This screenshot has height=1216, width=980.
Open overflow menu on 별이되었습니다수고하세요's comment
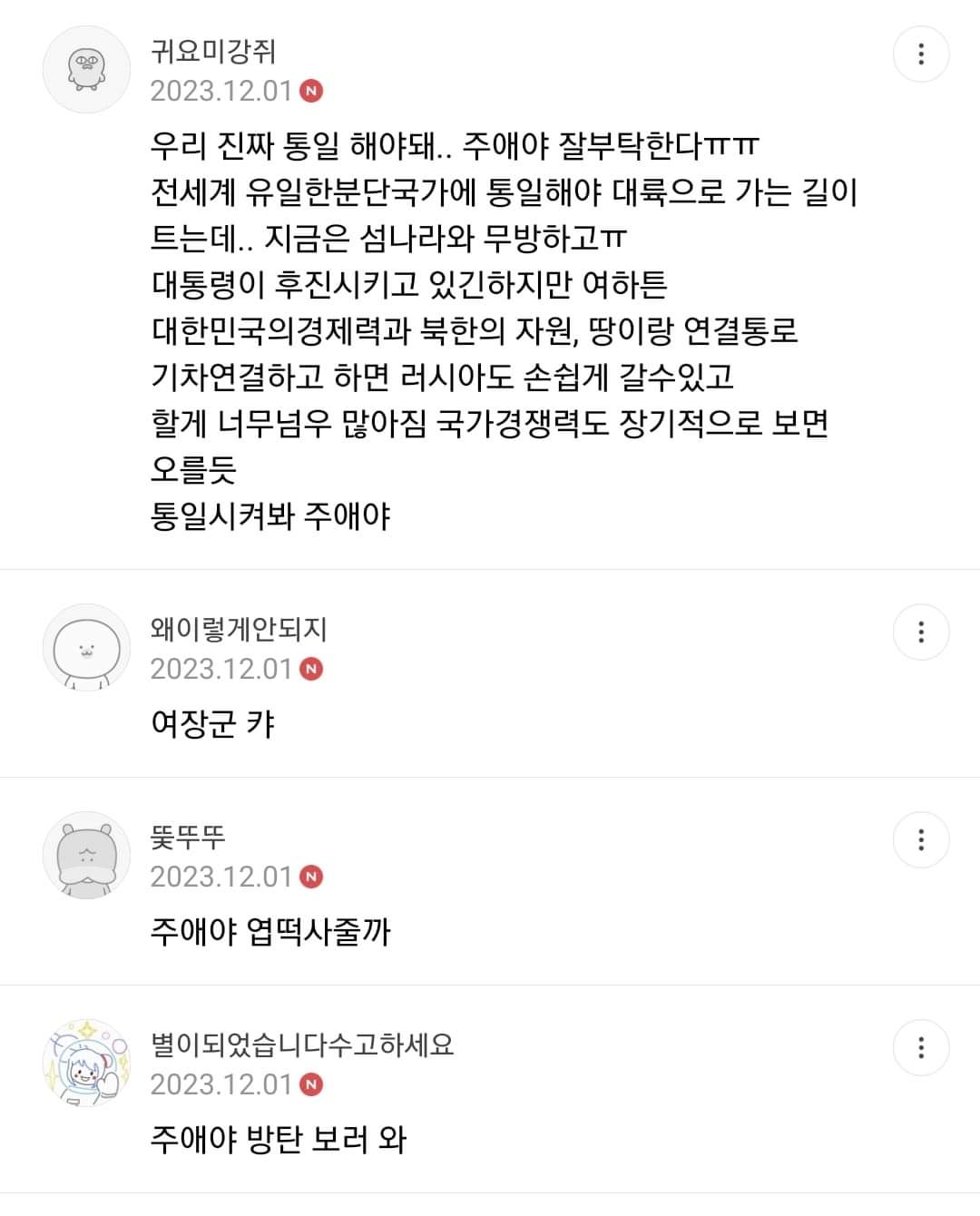tap(921, 1047)
